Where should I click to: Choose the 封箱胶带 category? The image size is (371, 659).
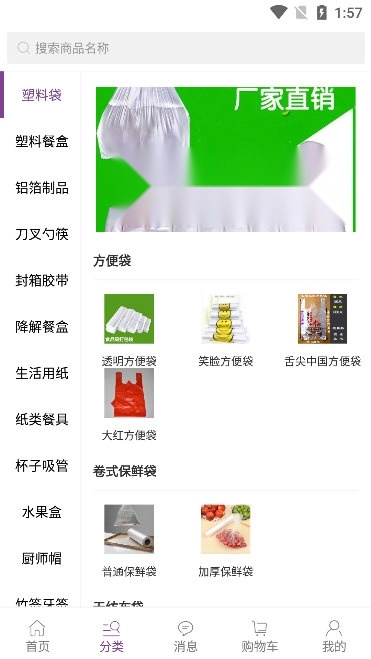42,280
